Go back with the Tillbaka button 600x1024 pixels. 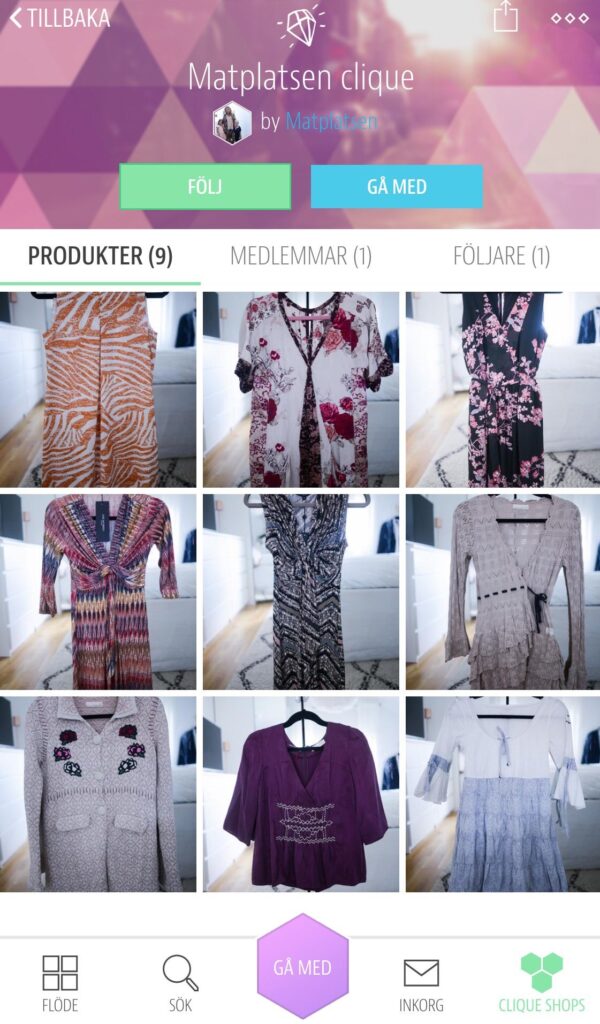60,18
